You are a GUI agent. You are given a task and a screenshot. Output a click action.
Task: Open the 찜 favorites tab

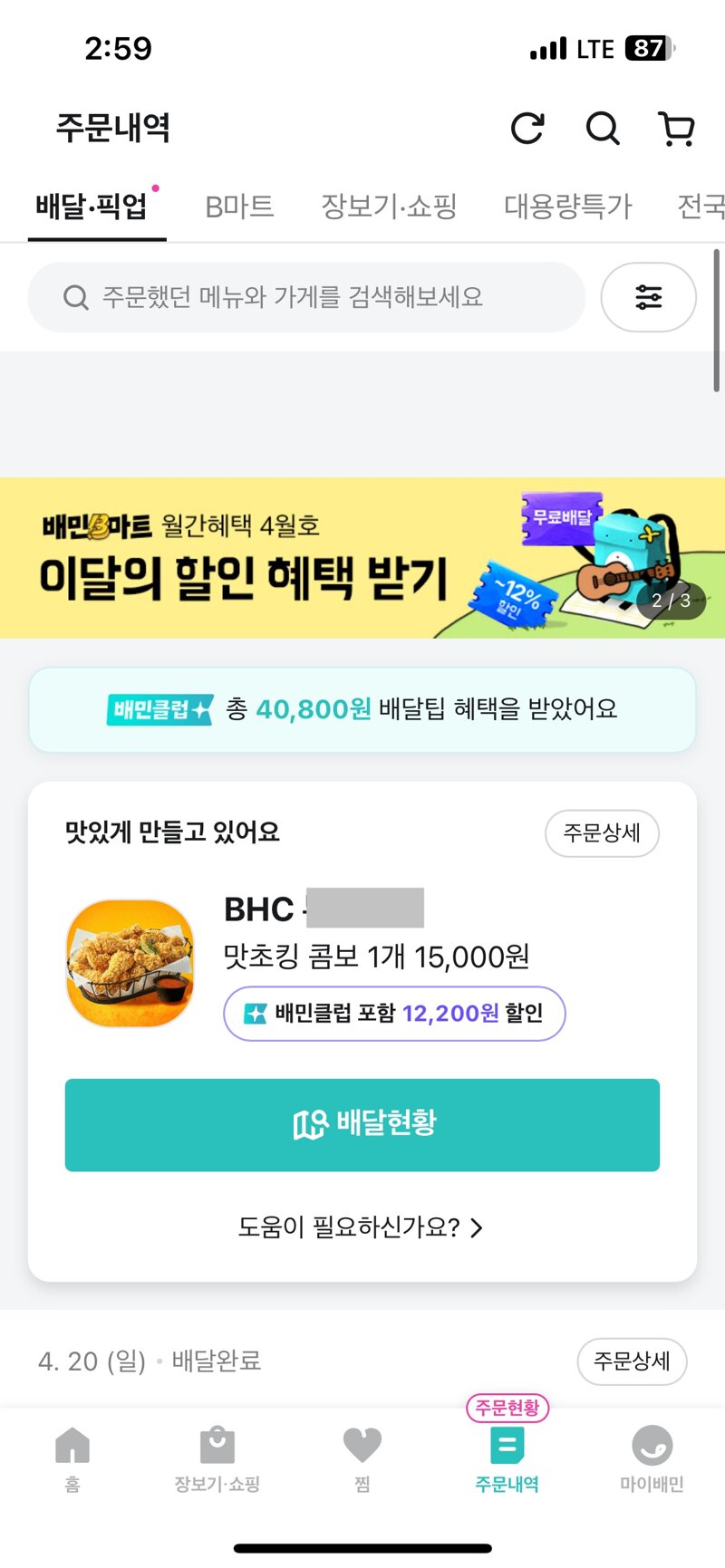(x=362, y=1458)
